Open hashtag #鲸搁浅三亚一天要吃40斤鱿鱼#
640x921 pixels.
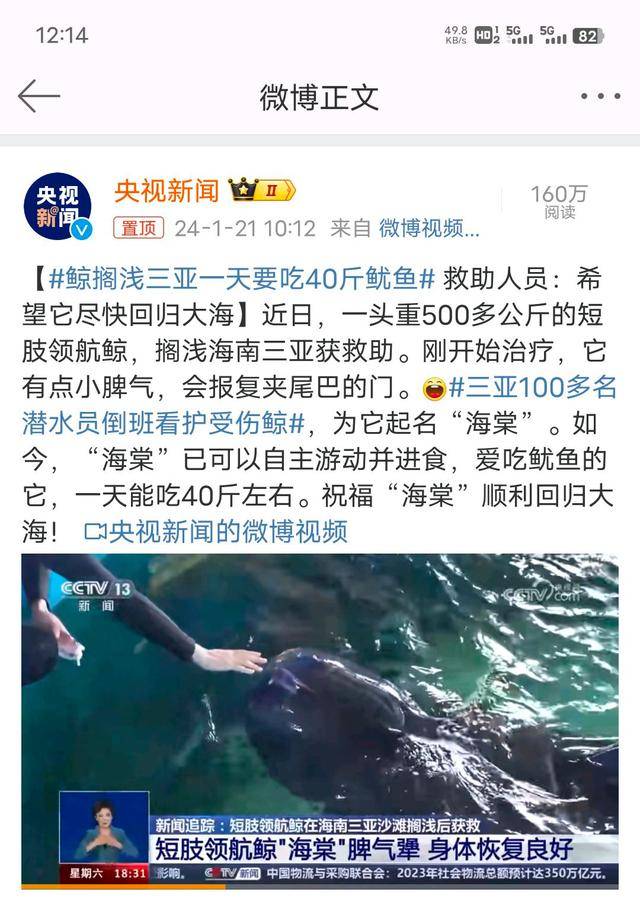pos(241,278)
